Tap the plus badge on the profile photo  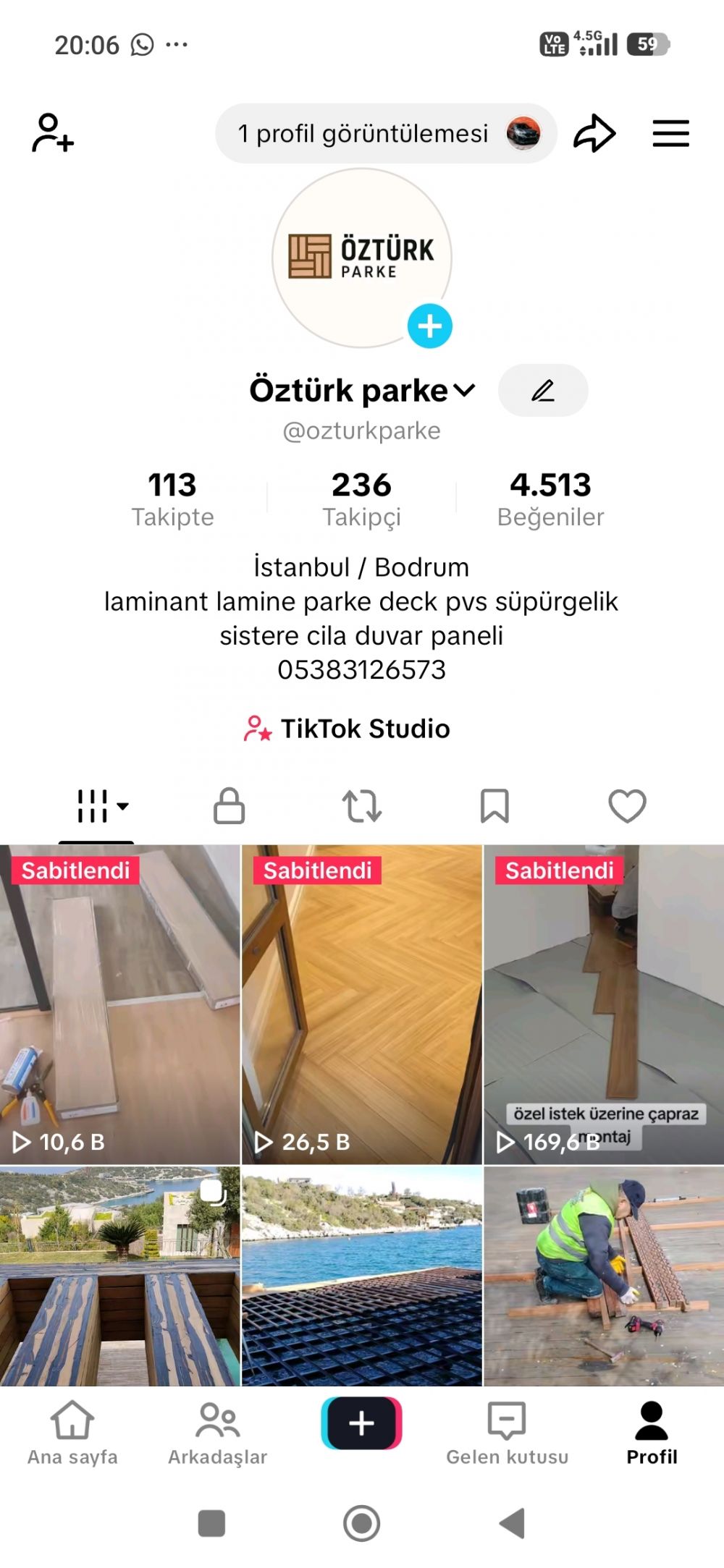[430, 326]
